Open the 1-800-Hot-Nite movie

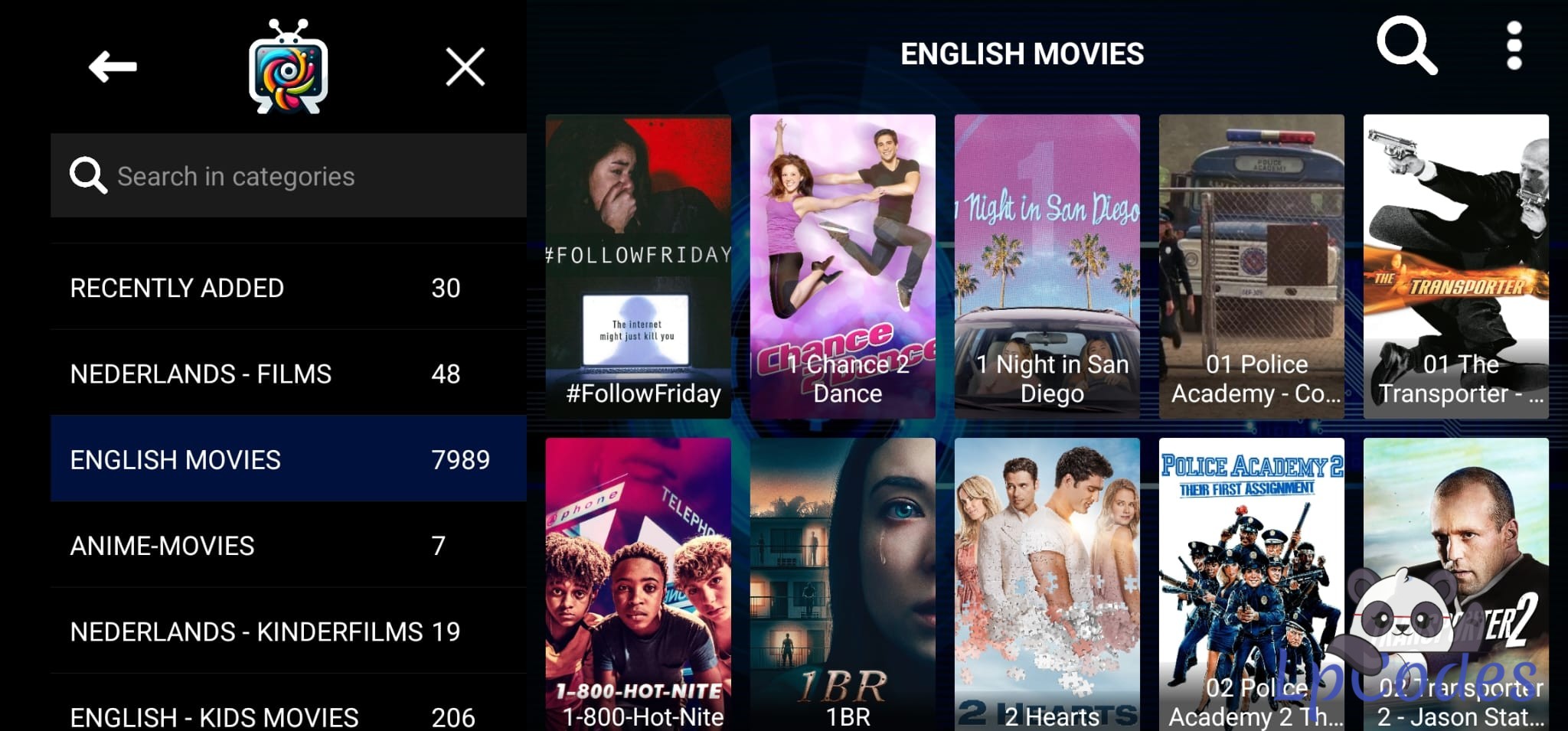tap(638, 584)
